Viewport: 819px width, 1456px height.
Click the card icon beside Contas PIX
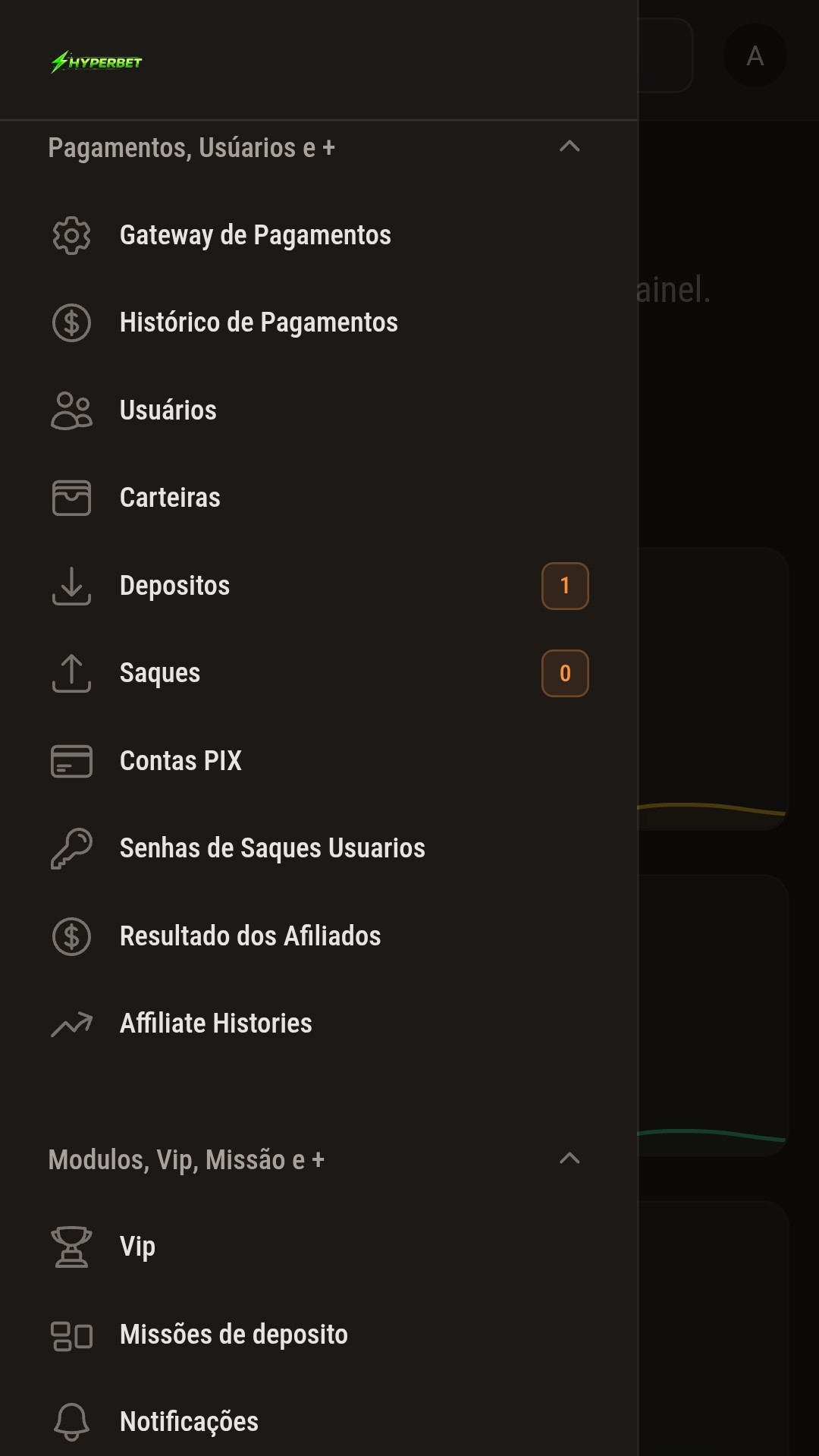(x=72, y=760)
